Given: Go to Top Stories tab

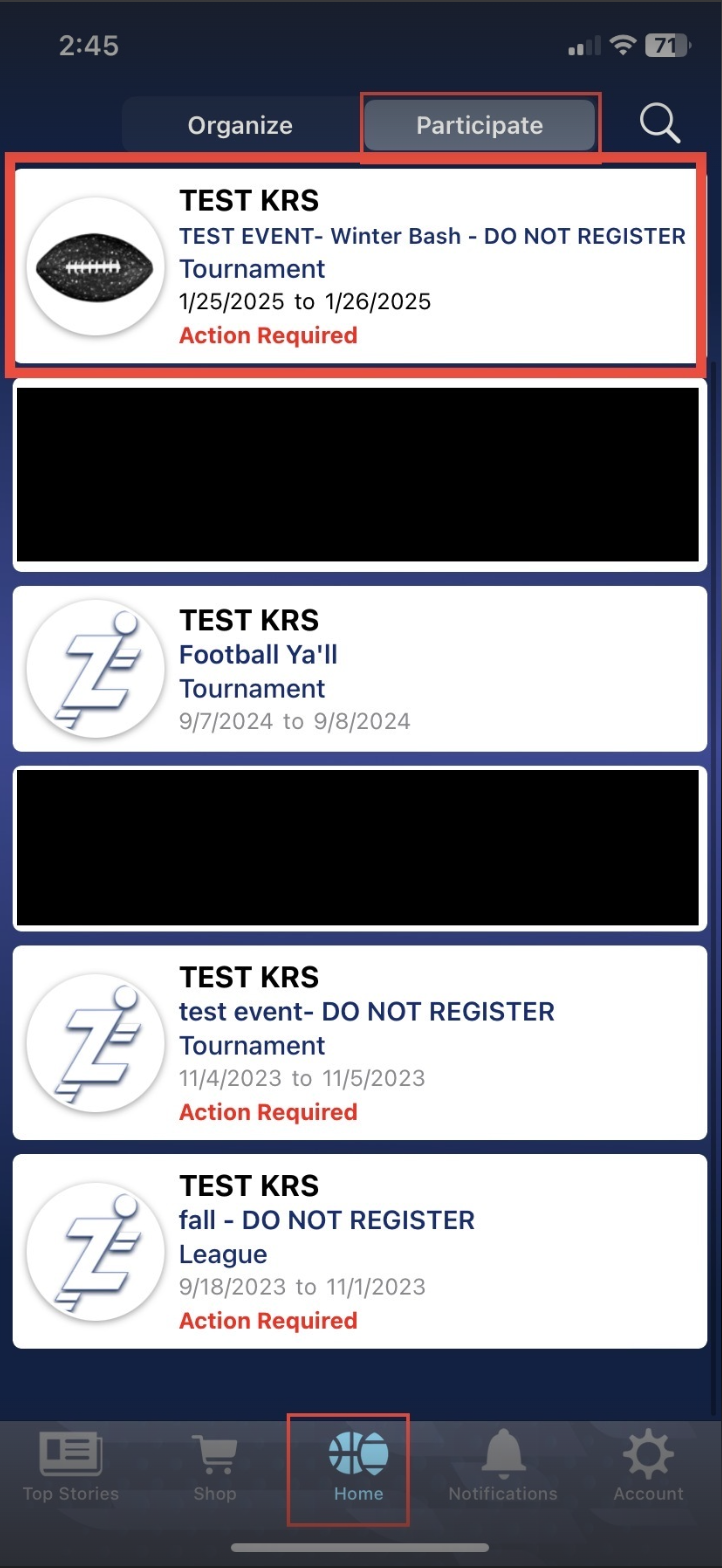Looking at the screenshot, I should [71, 1468].
